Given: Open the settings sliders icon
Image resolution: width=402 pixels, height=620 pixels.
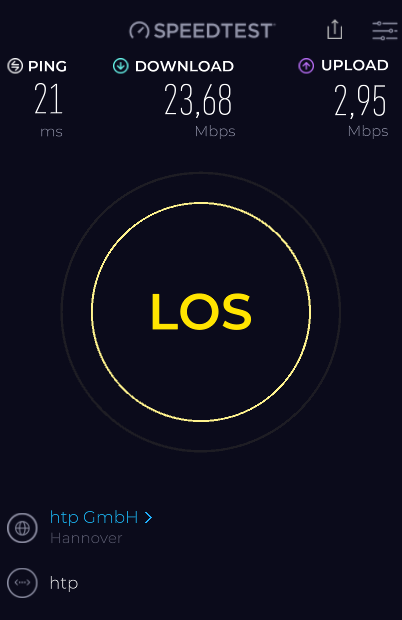Looking at the screenshot, I should pyautogui.click(x=385, y=30).
